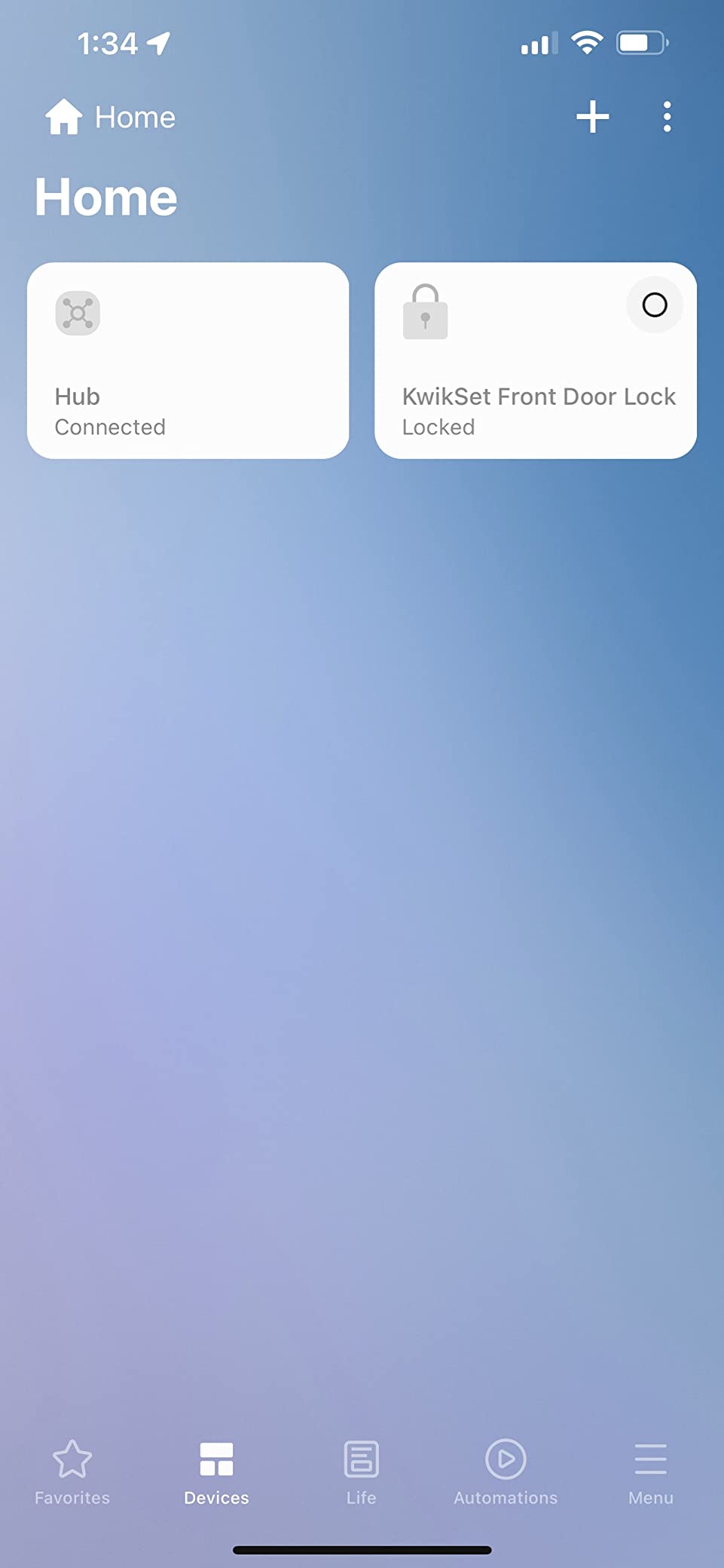Open the Home location selector
724x1568 pixels.
(x=111, y=117)
